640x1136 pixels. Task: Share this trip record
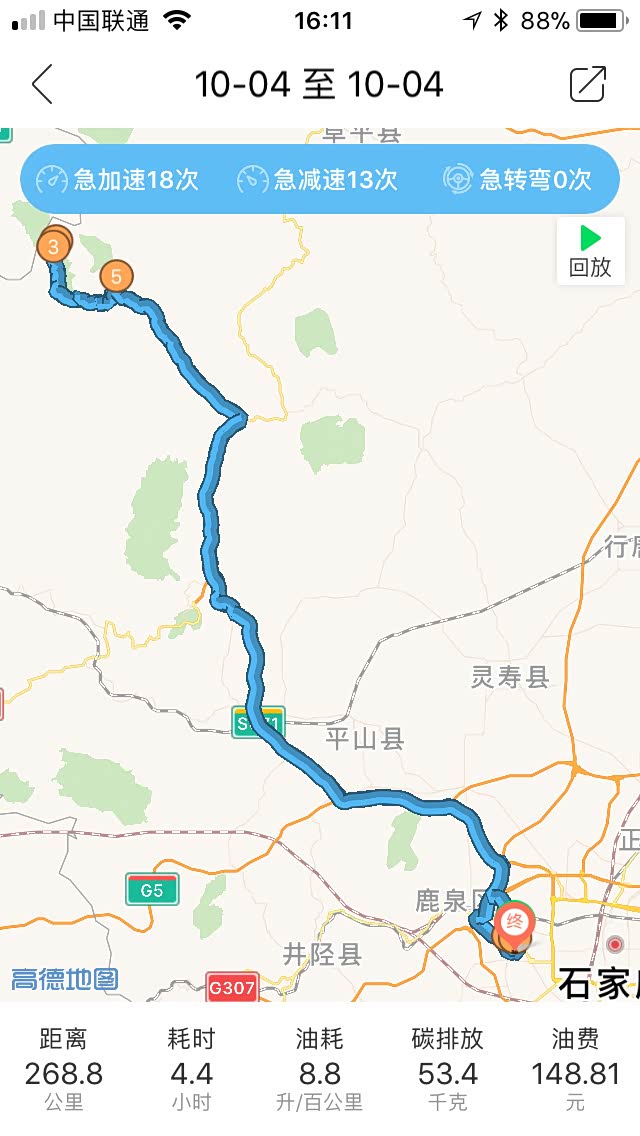click(587, 84)
